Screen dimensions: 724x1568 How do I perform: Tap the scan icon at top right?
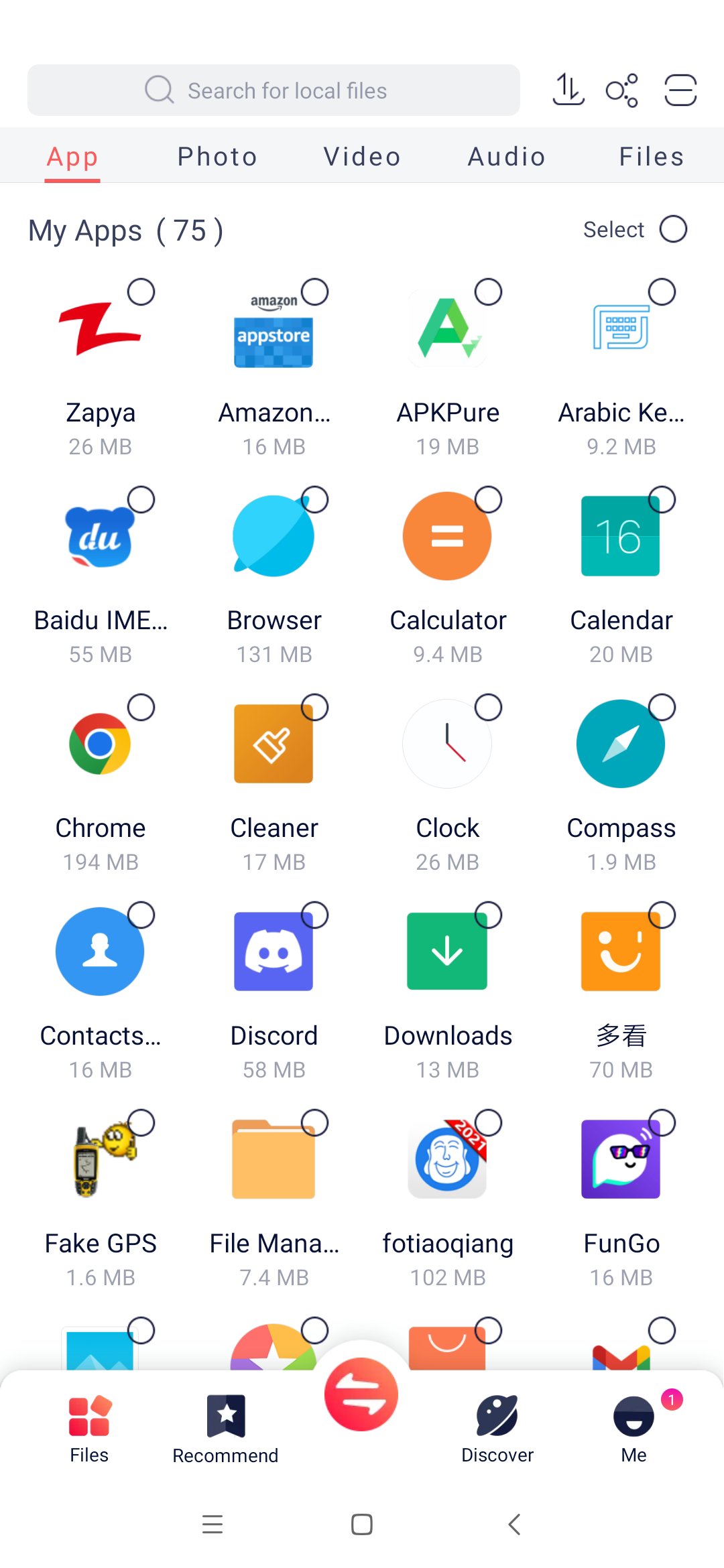point(680,90)
